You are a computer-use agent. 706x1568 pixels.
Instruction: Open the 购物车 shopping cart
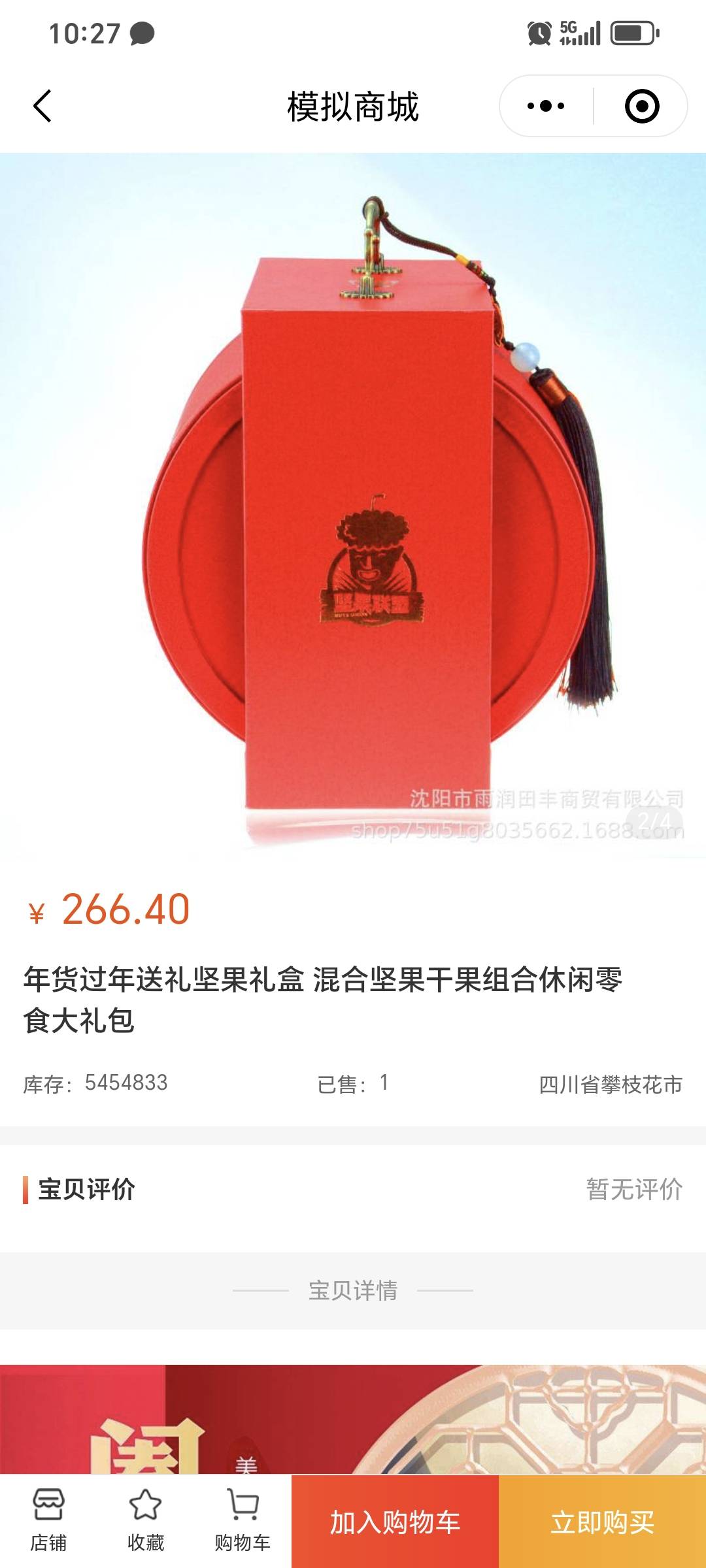(243, 1520)
